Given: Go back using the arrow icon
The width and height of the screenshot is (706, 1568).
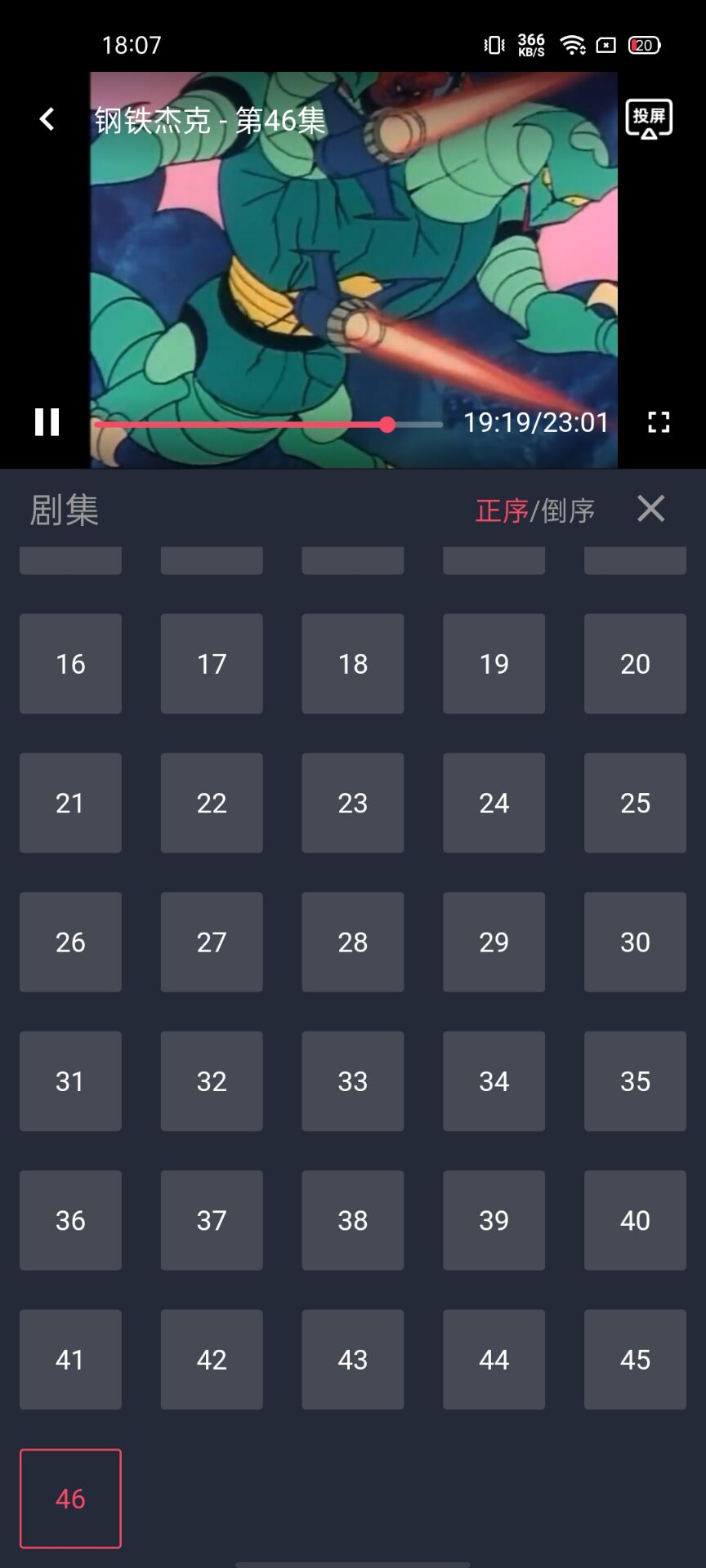Looking at the screenshot, I should point(47,119).
